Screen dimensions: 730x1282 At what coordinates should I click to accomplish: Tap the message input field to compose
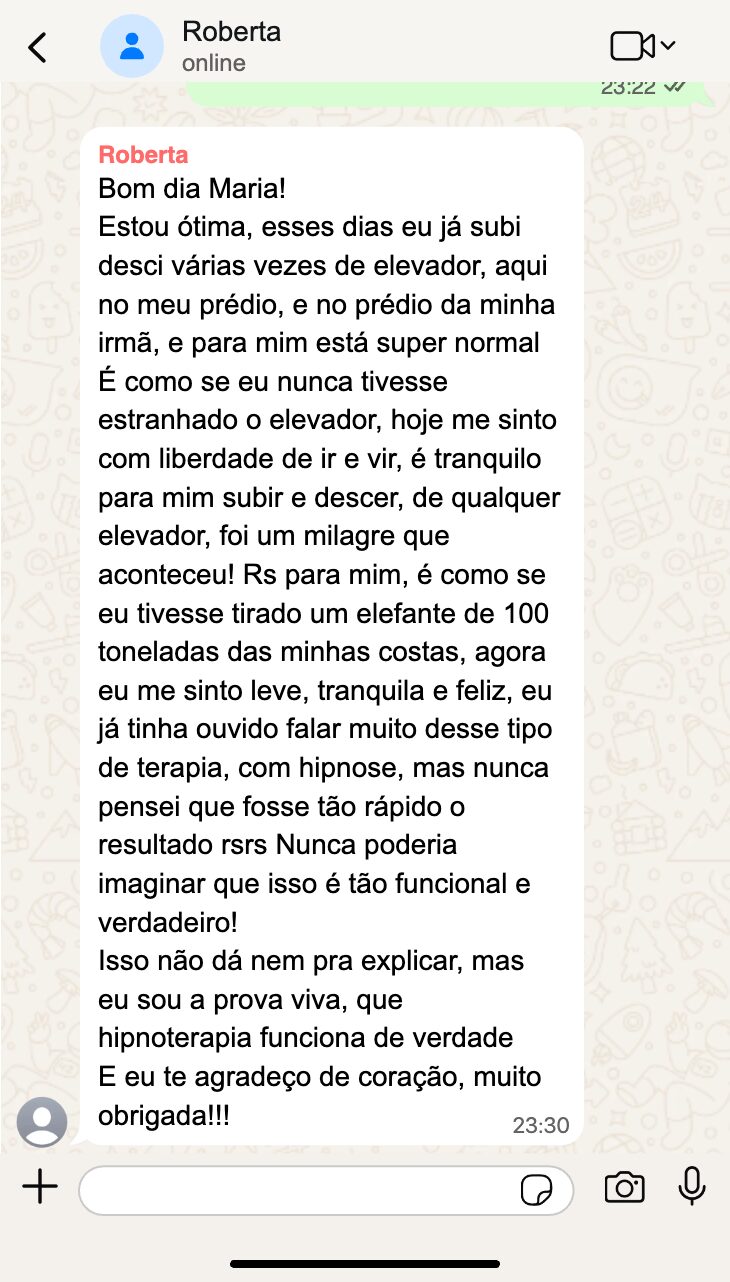[x=300, y=1190]
